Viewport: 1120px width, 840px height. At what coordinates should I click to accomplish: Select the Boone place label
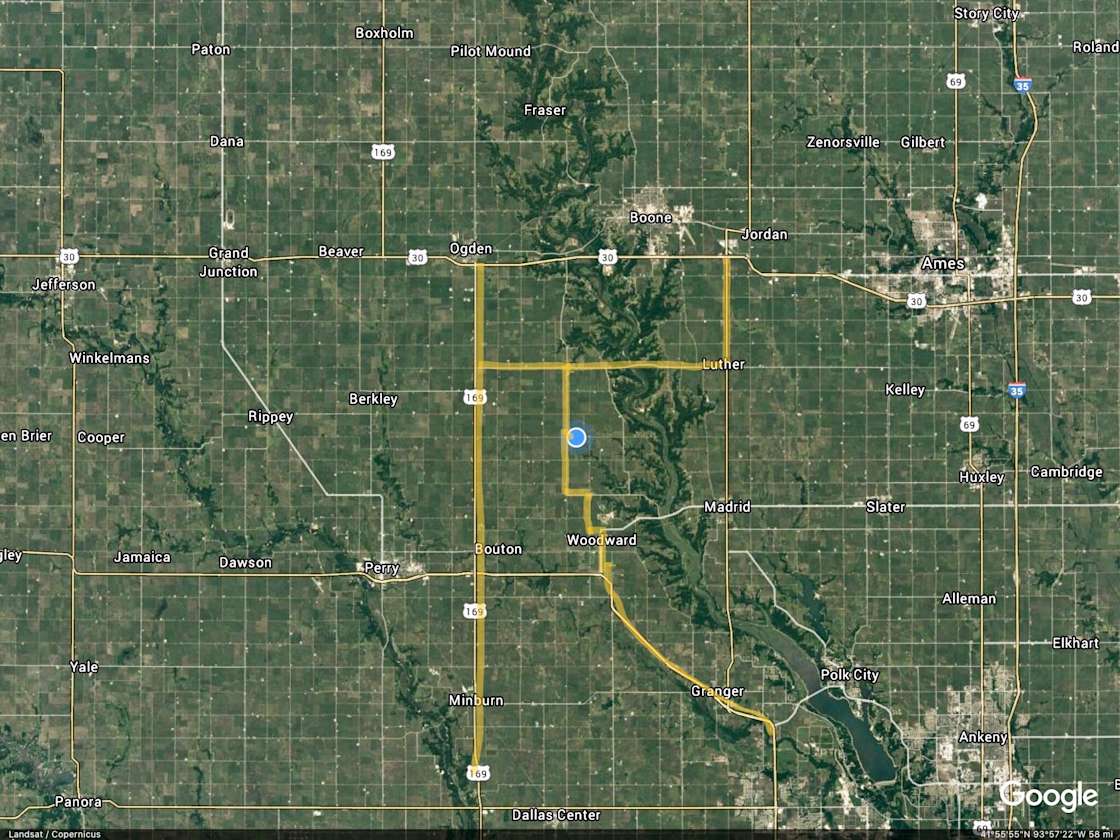click(650, 217)
